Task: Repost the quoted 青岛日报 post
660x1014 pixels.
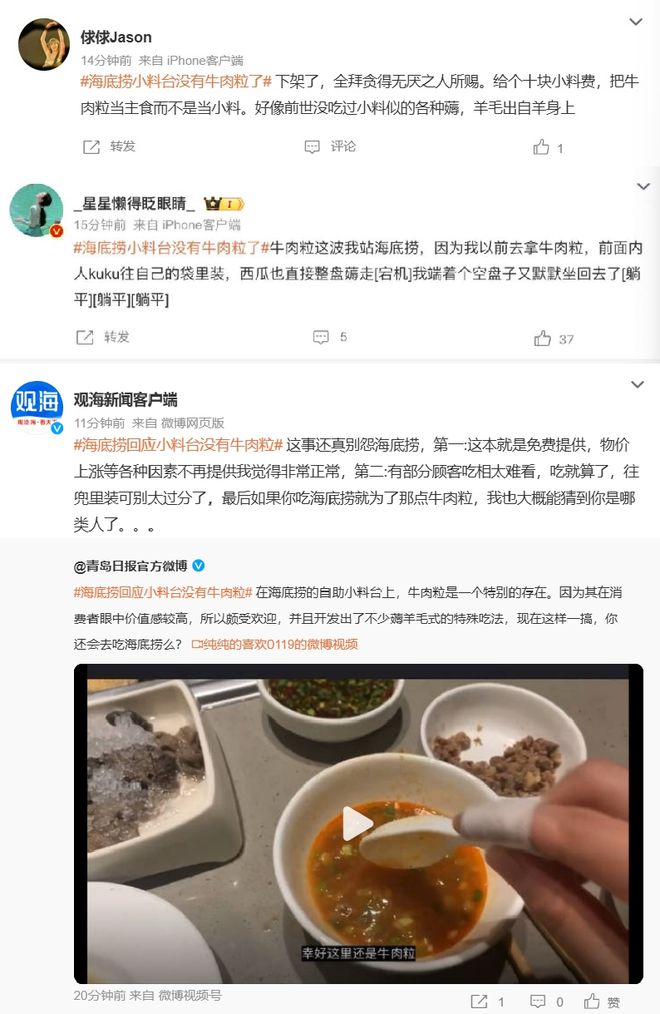Action: pos(486,1001)
